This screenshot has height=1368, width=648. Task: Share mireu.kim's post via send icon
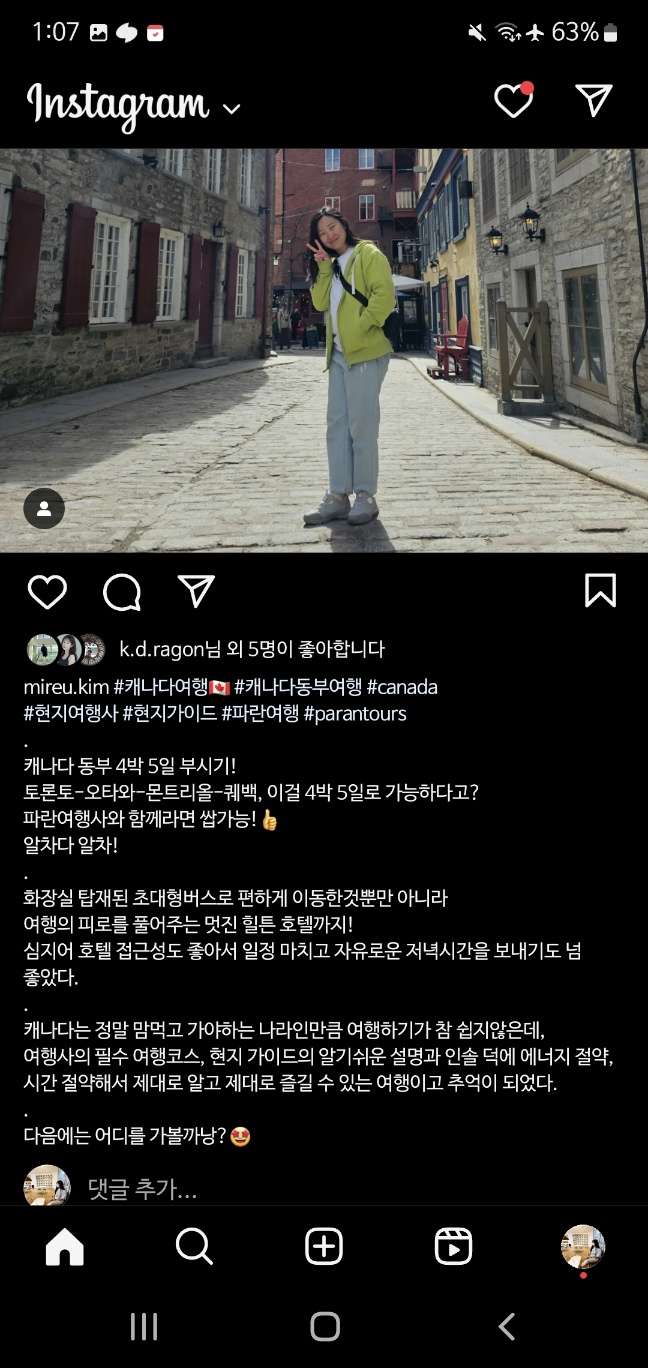point(196,592)
